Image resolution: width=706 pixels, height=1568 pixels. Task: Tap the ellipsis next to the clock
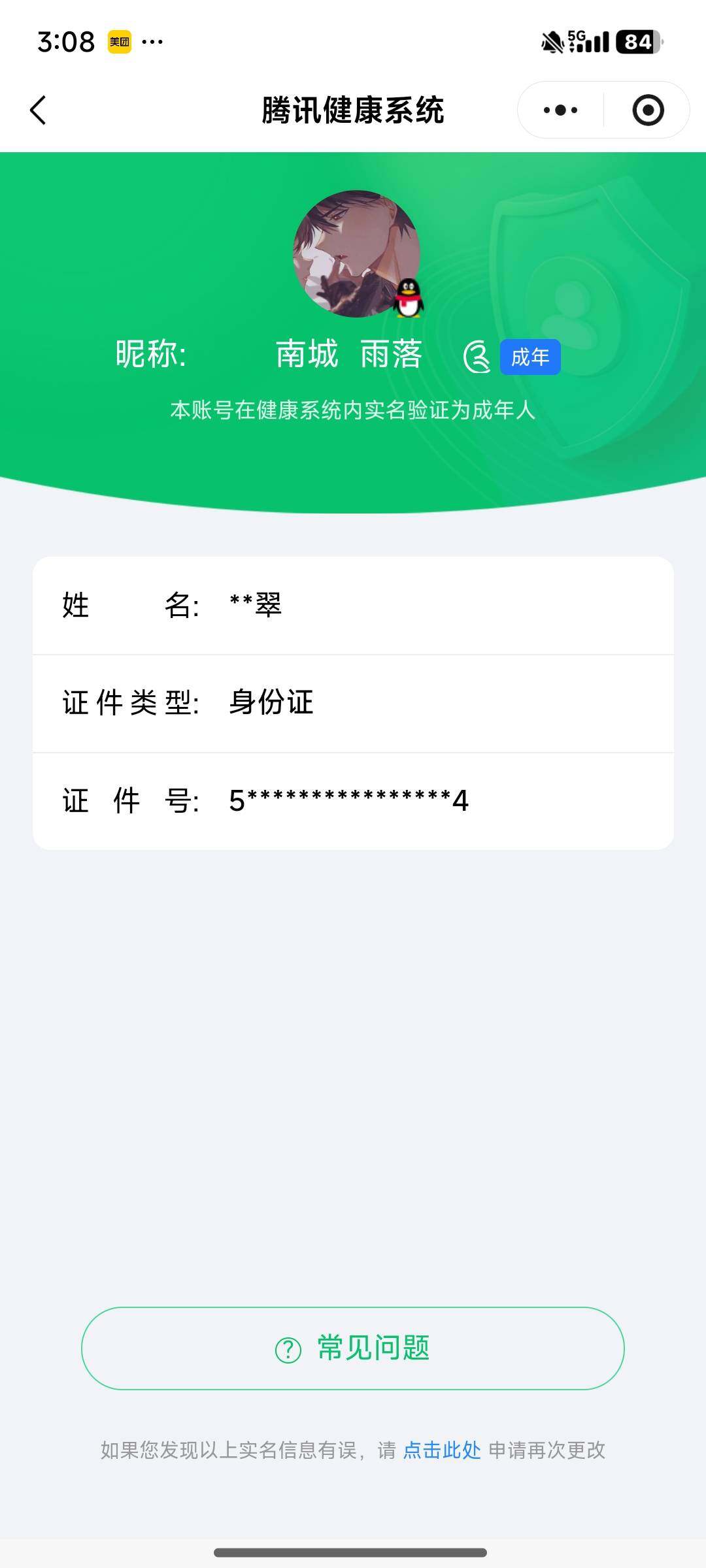(152, 41)
